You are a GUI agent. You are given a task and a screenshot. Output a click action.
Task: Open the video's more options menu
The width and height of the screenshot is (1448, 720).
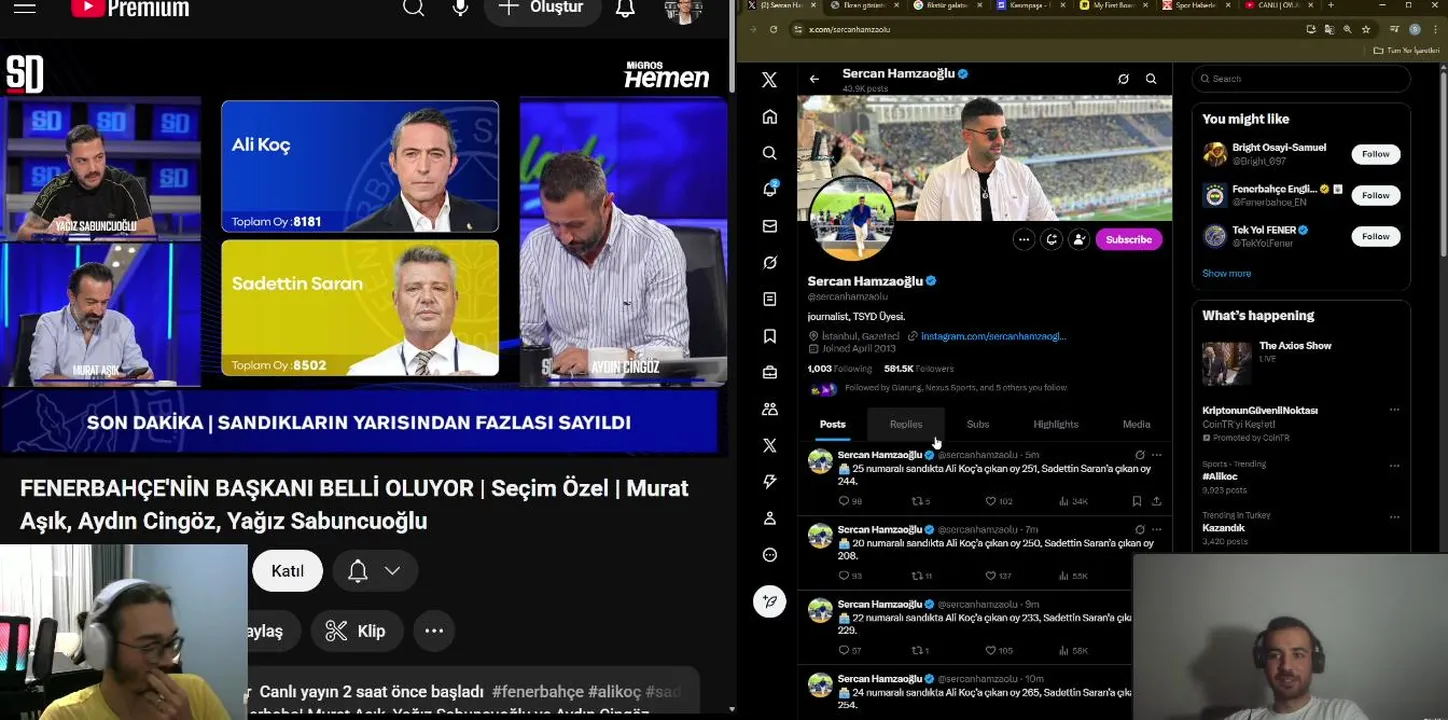(434, 631)
